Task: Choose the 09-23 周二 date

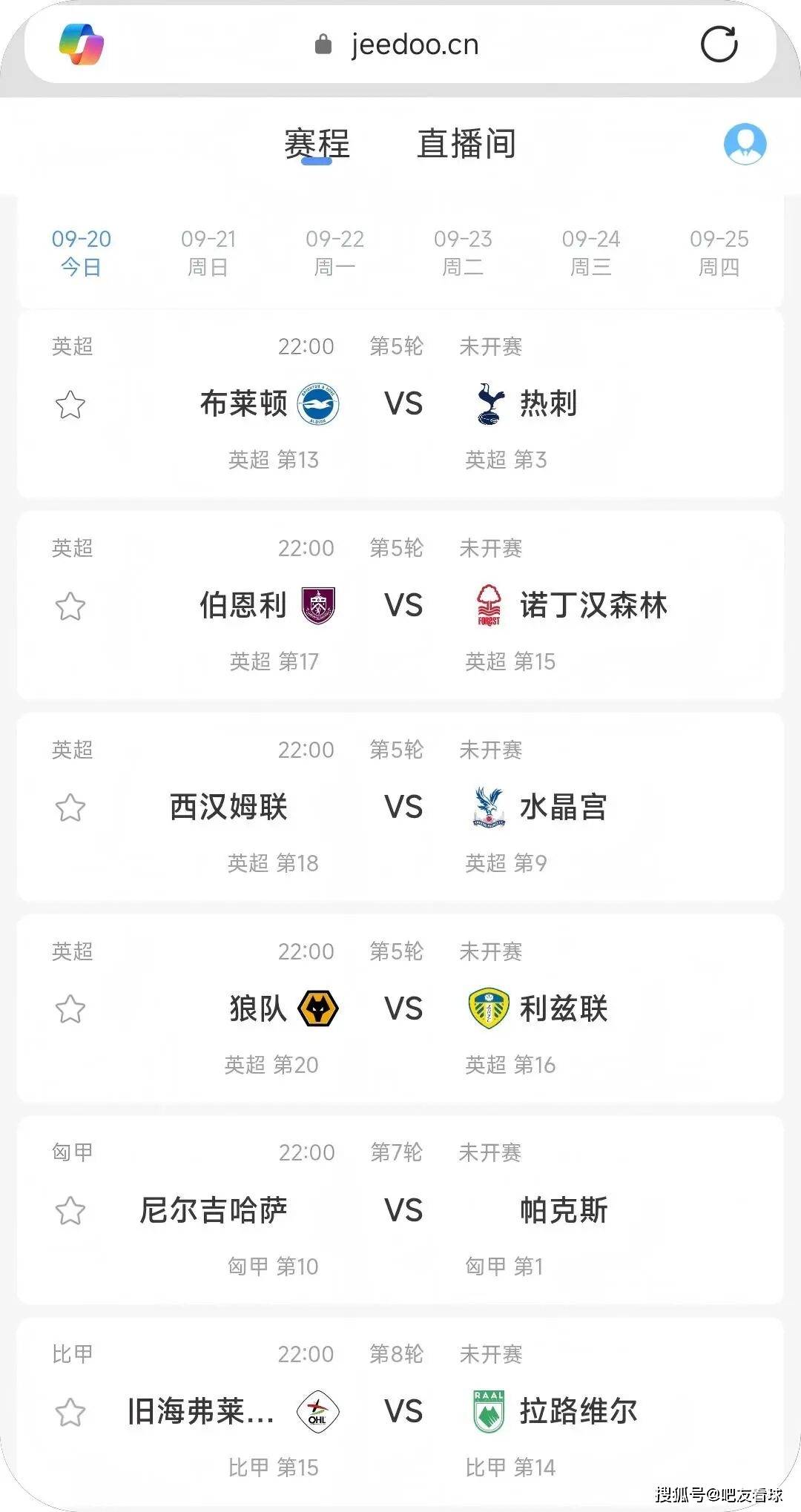Action: (x=463, y=252)
